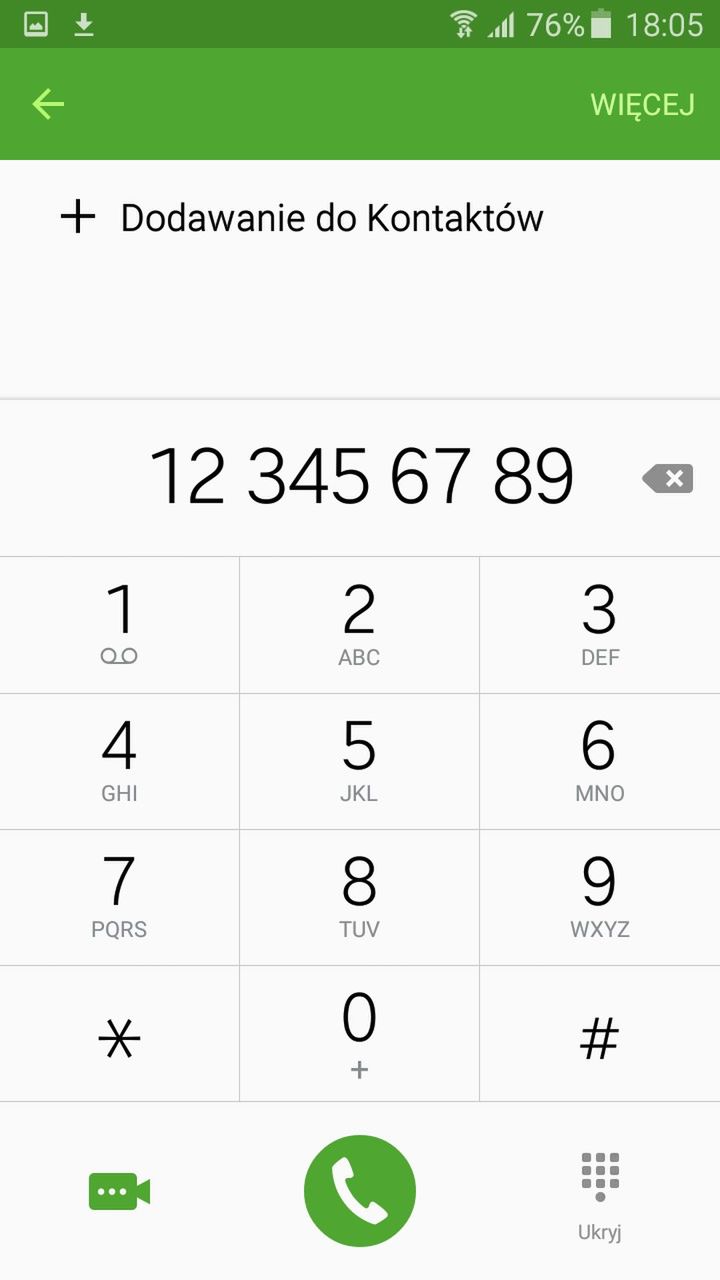Tap Dodawanie do Kontaktów
The width and height of the screenshot is (720, 1280).
(x=302, y=217)
